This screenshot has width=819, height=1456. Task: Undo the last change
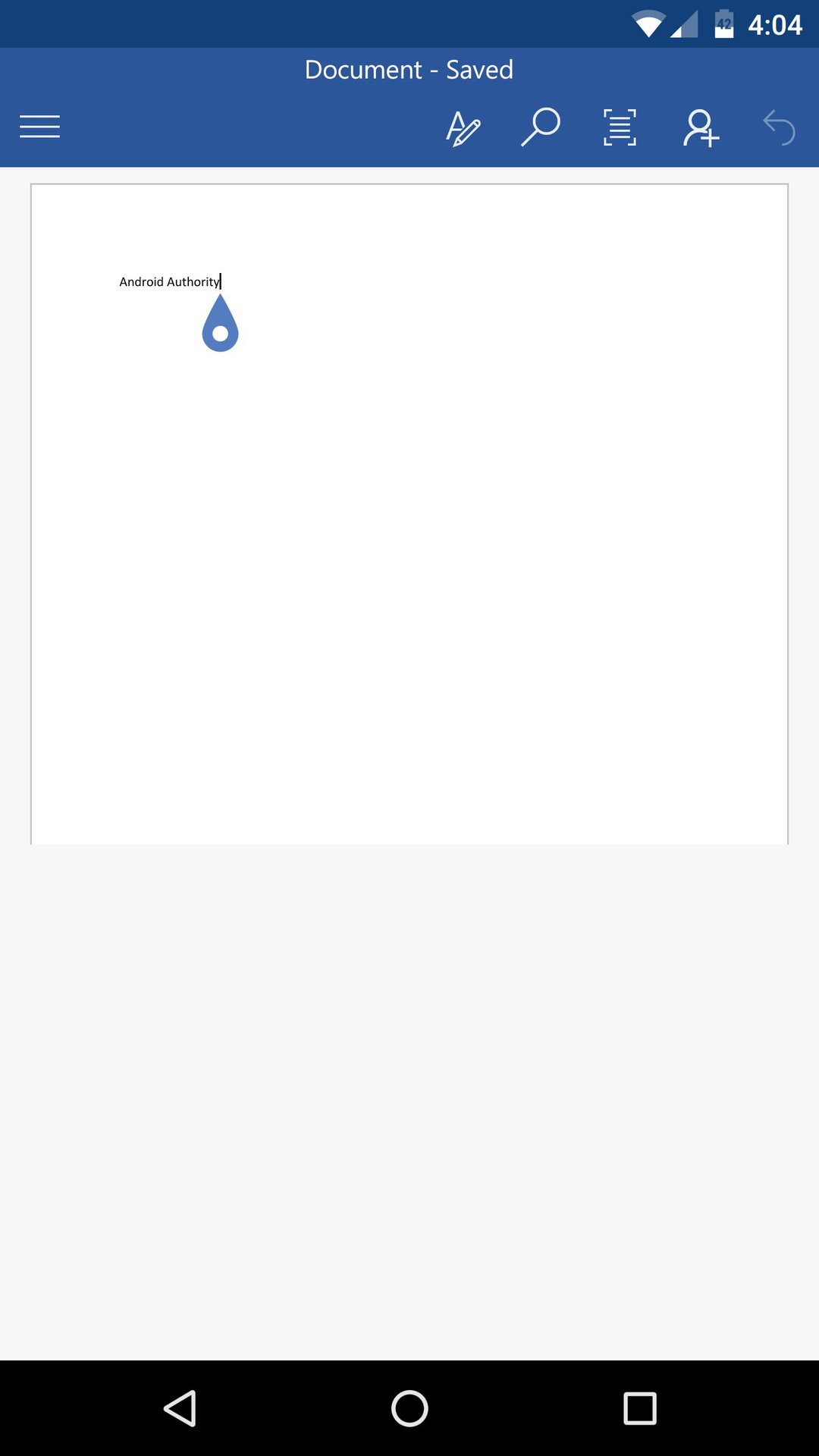(779, 127)
